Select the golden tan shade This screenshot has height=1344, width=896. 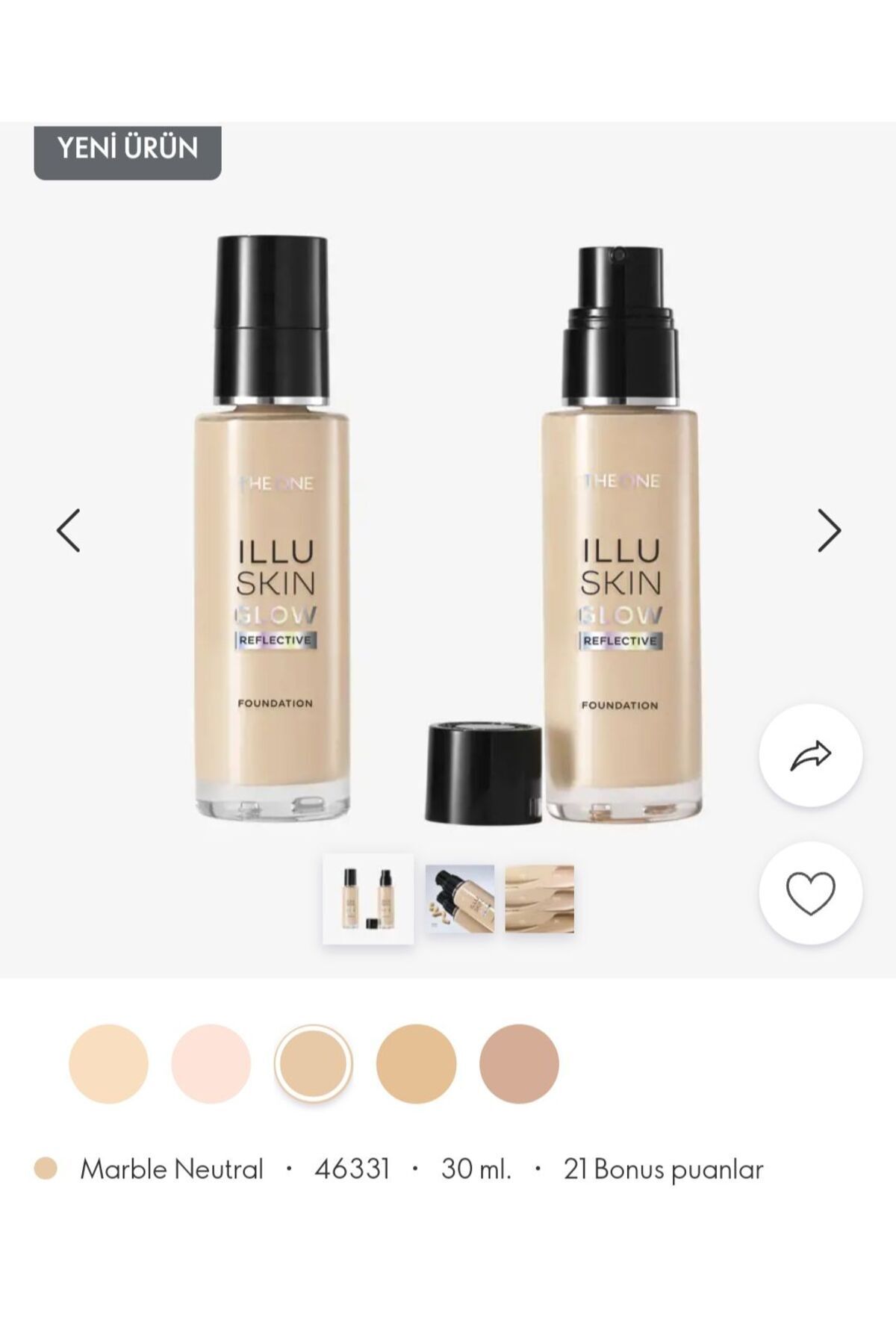tap(417, 1064)
